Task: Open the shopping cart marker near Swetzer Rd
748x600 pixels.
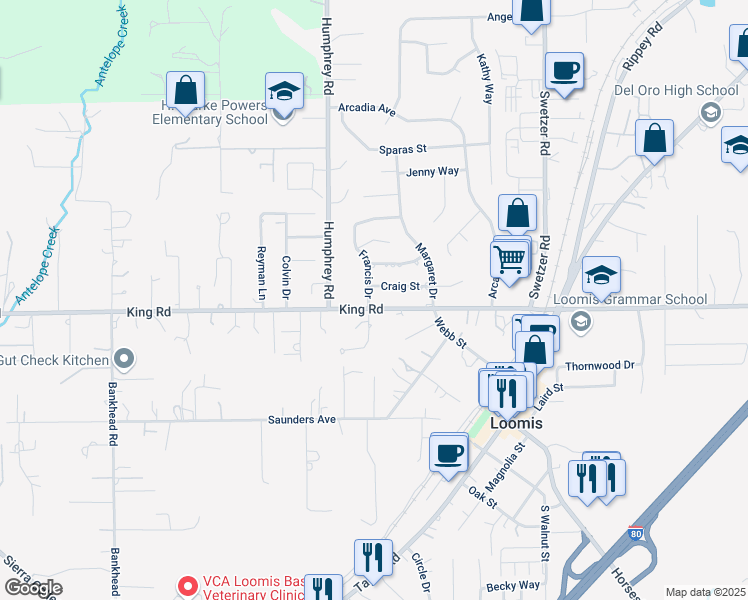Action: [510, 260]
